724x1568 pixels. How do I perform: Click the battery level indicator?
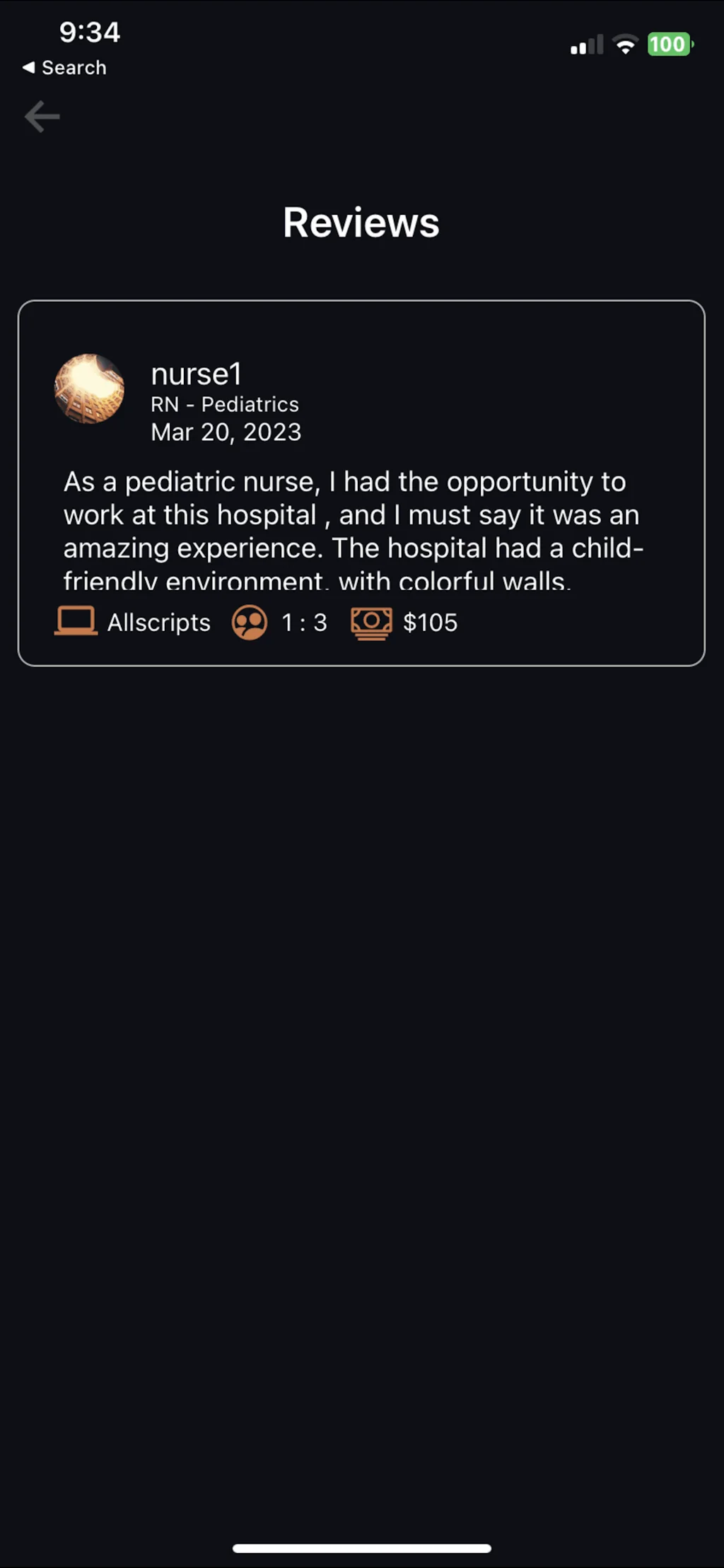tap(668, 45)
